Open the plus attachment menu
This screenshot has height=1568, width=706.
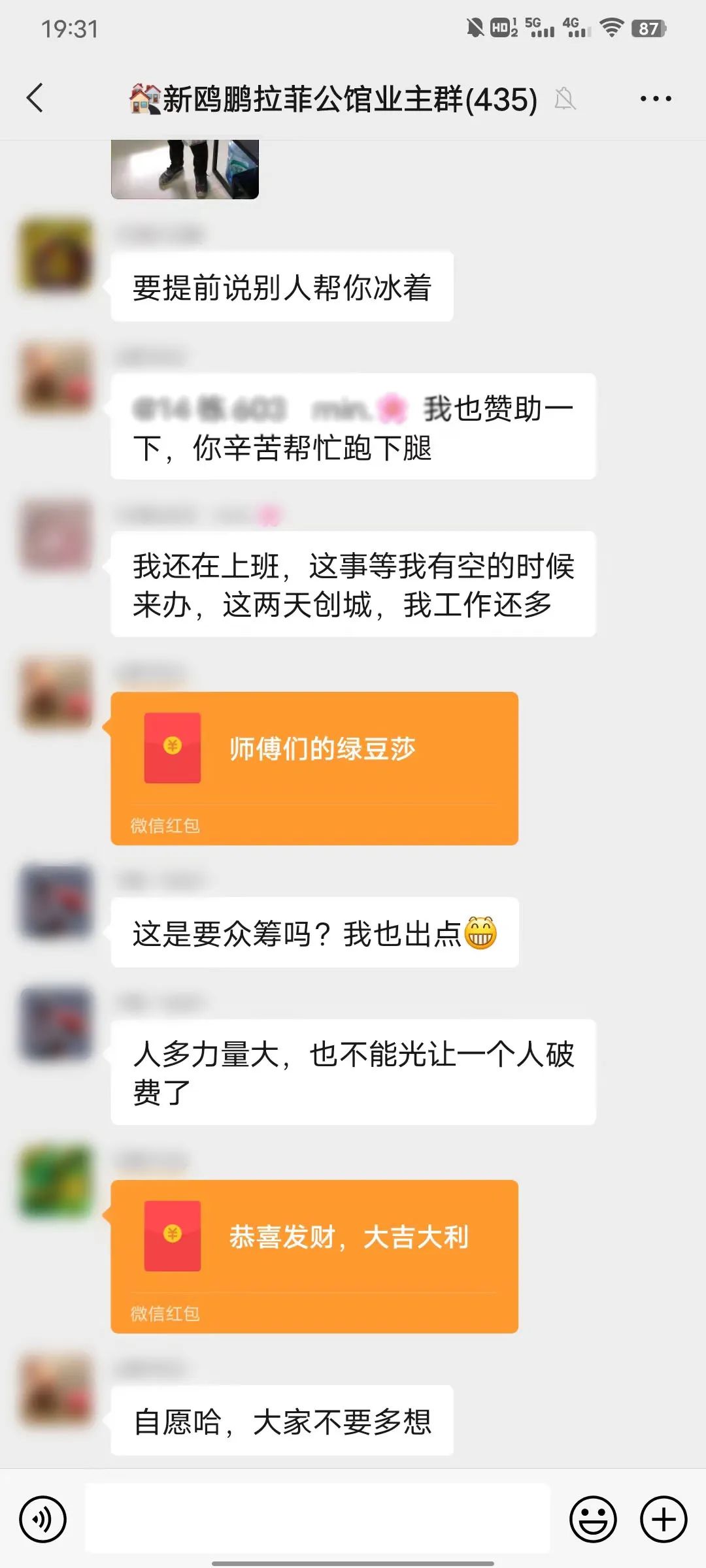664,1520
